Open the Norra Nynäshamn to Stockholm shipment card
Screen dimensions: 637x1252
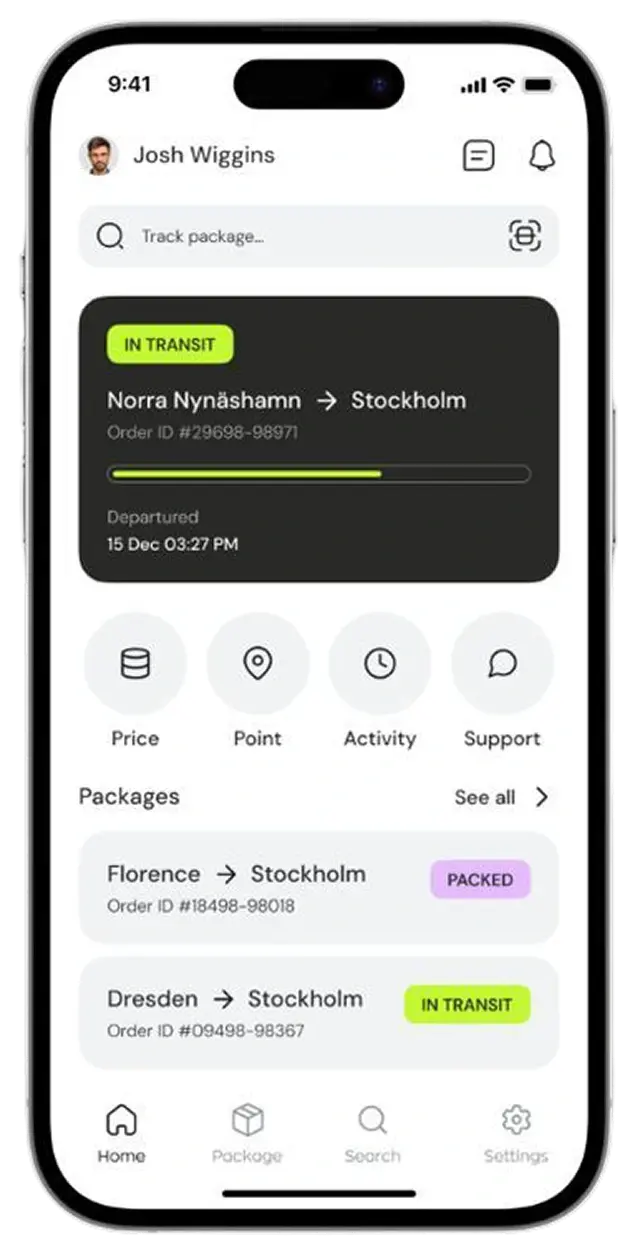pyautogui.click(x=318, y=439)
